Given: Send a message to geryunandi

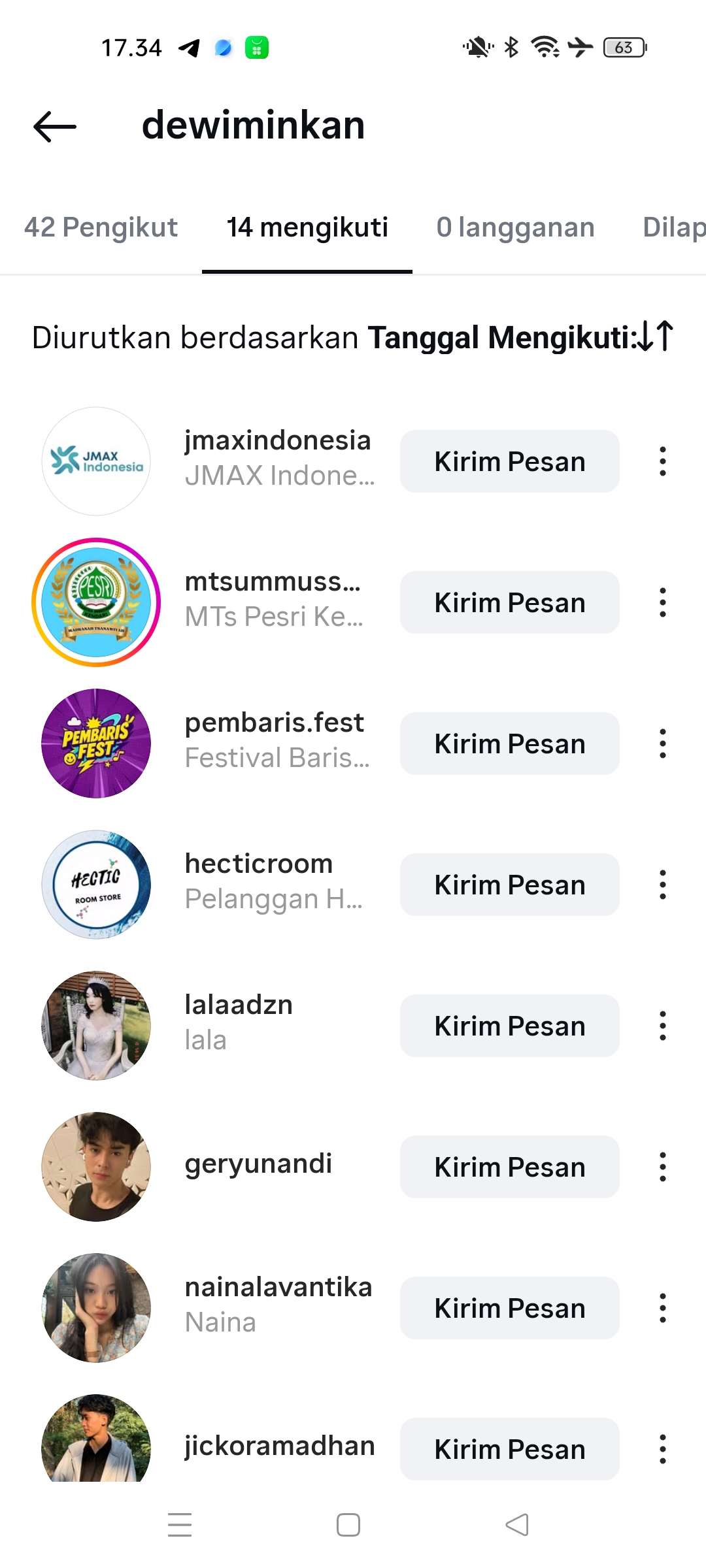Looking at the screenshot, I should pyautogui.click(x=509, y=1167).
